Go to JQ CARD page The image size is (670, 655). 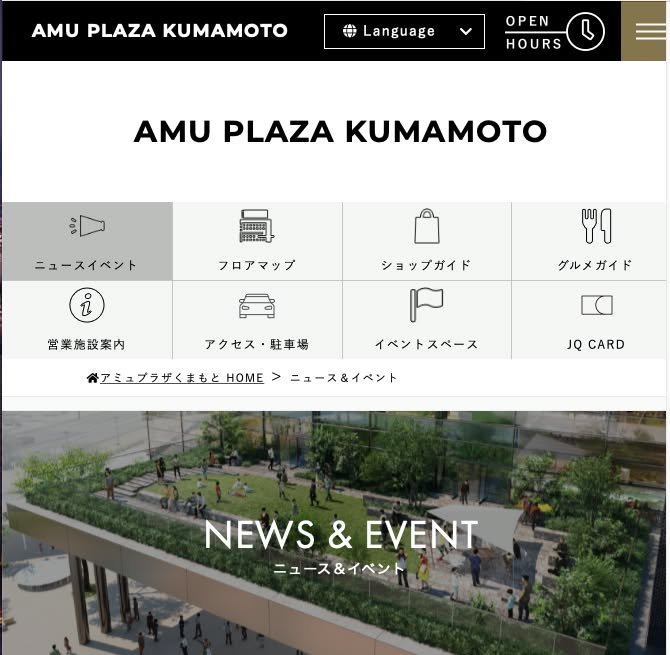point(595,320)
